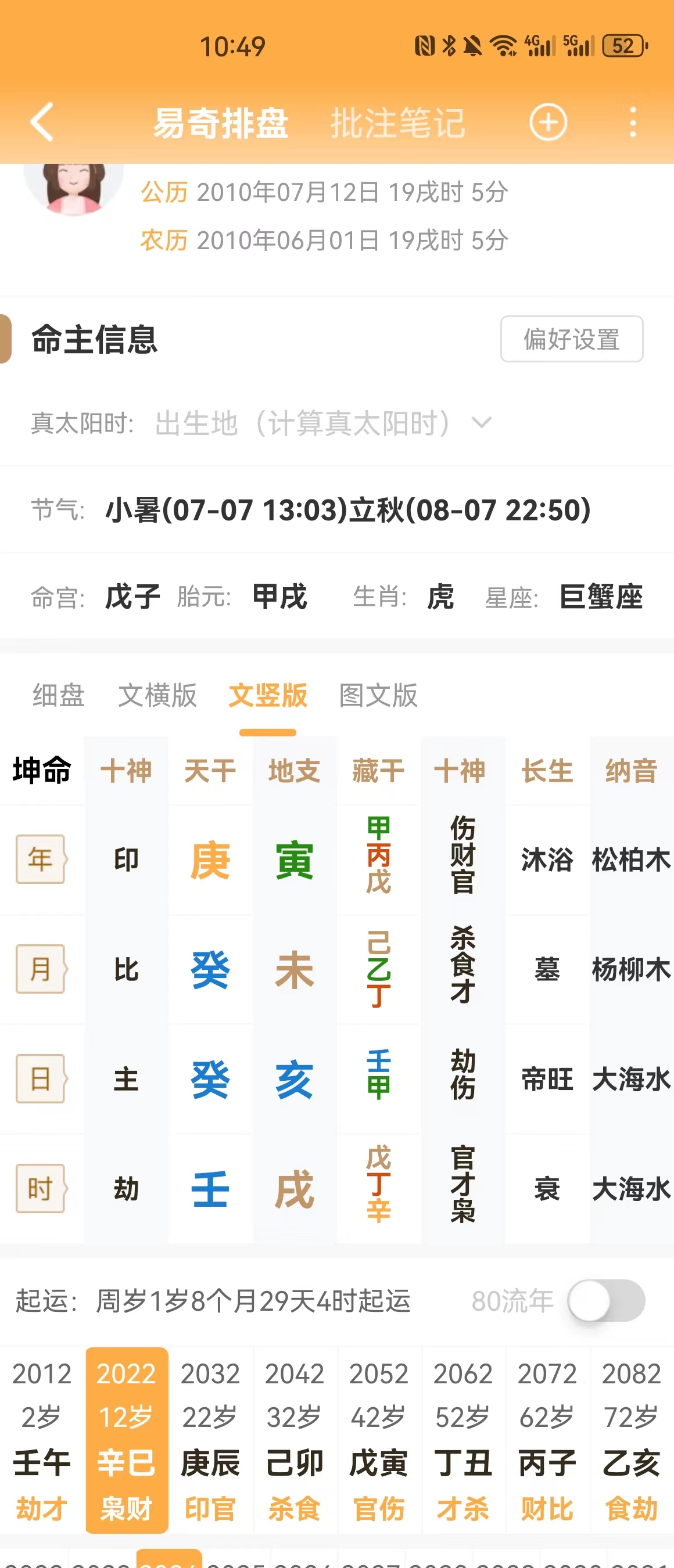Open 偏好设置 preferences

click(x=571, y=339)
